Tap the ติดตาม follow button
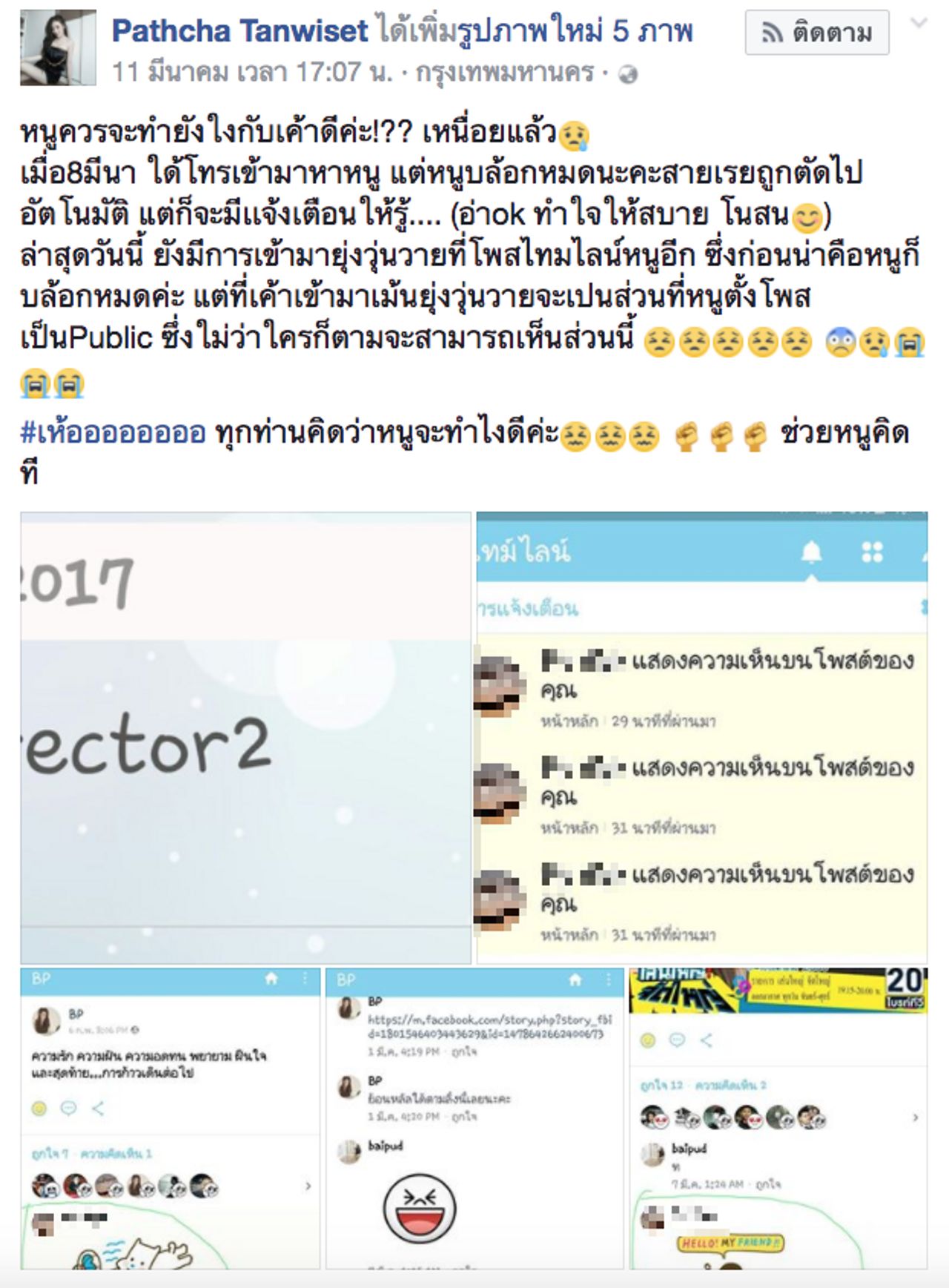 click(x=816, y=33)
